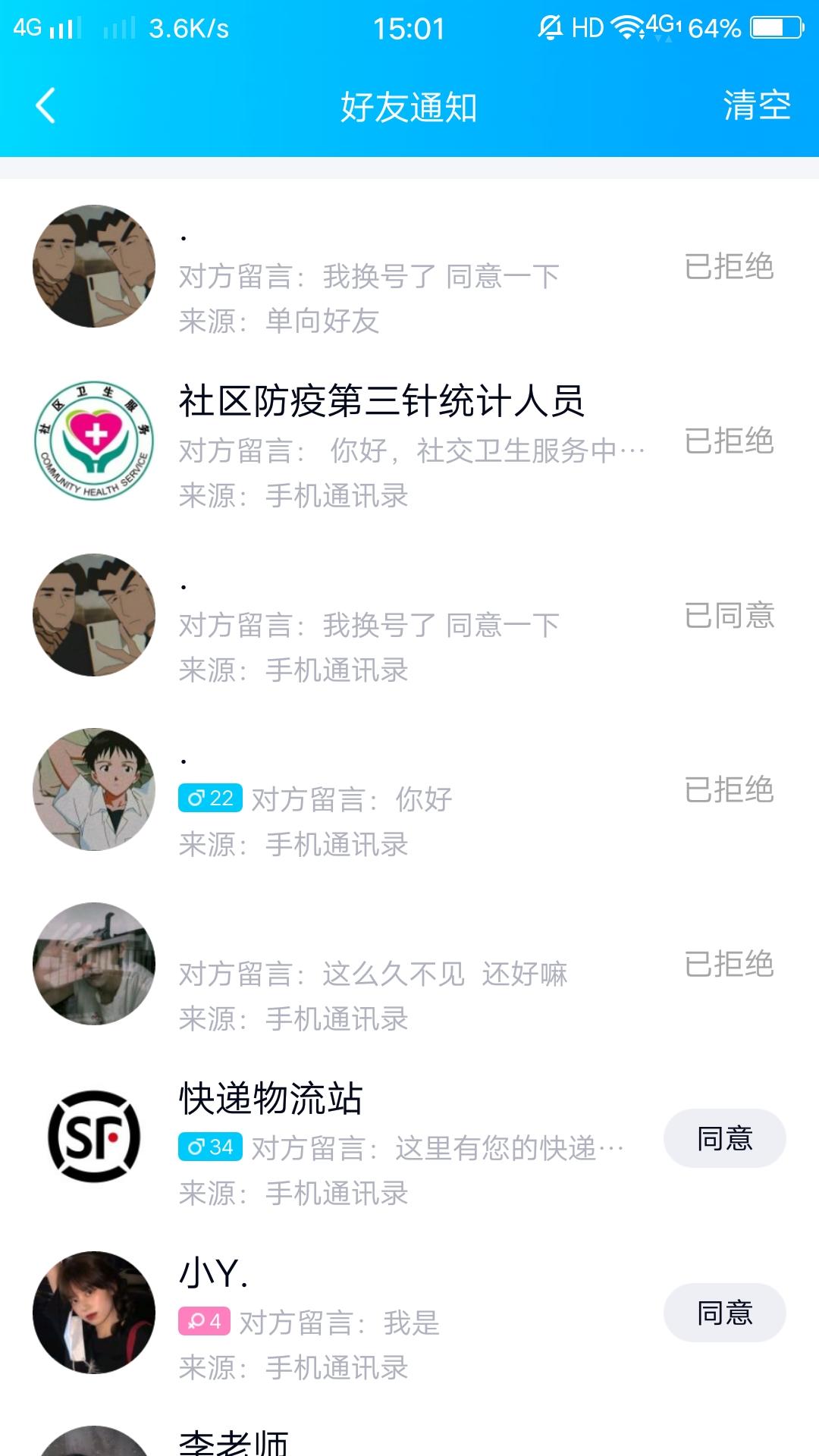Go back using the header arrow

(45, 105)
